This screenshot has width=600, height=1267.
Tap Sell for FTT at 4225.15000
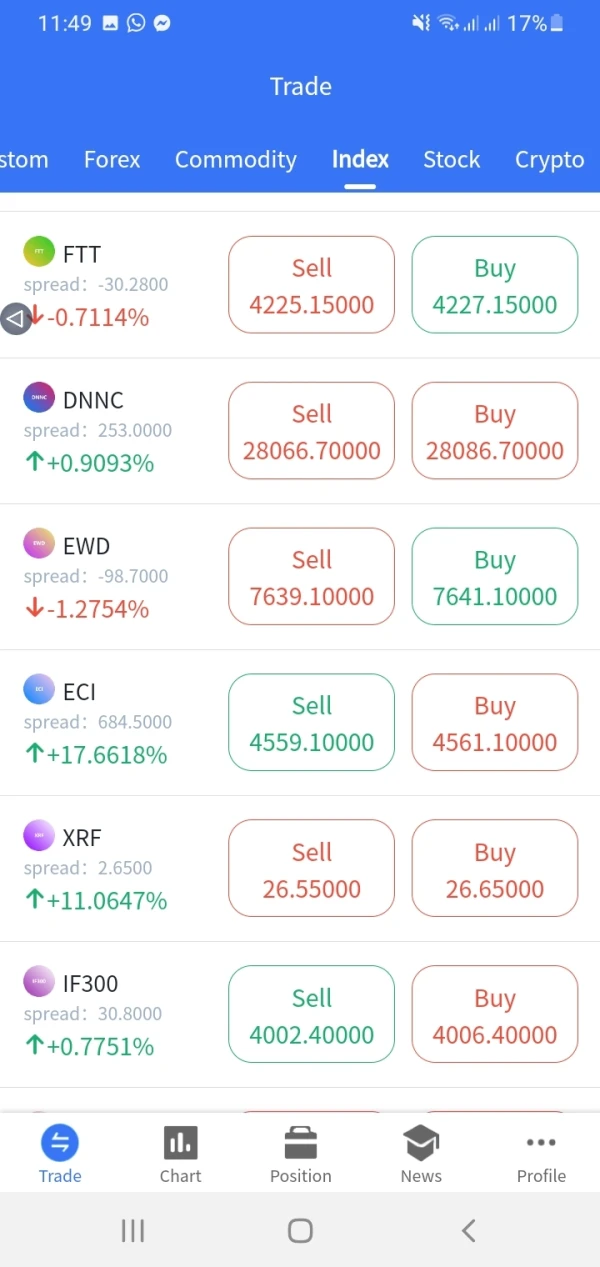point(312,285)
